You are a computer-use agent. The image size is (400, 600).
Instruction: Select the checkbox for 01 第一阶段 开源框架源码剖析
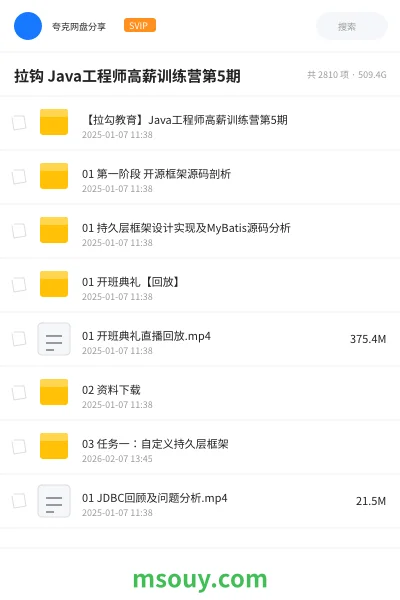[x=19, y=176]
